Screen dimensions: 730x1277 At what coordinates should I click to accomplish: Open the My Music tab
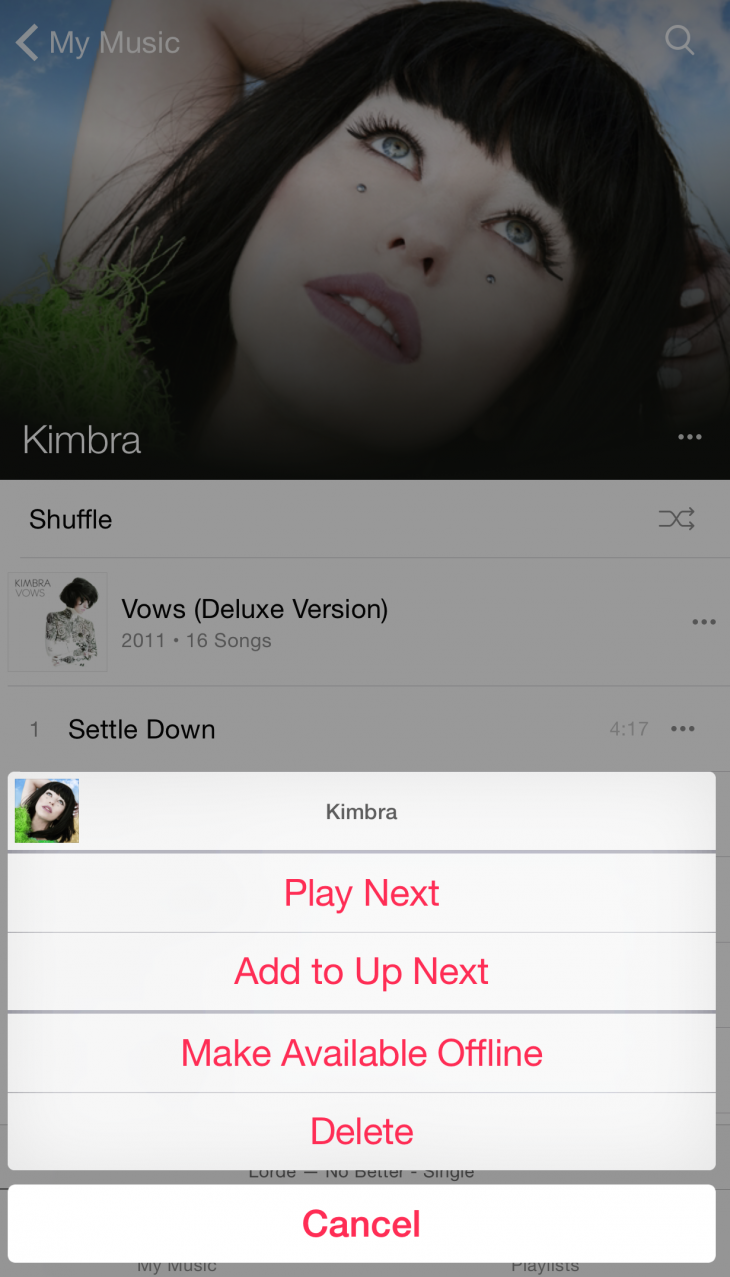pyautogui.click(x=176, y=1264)
